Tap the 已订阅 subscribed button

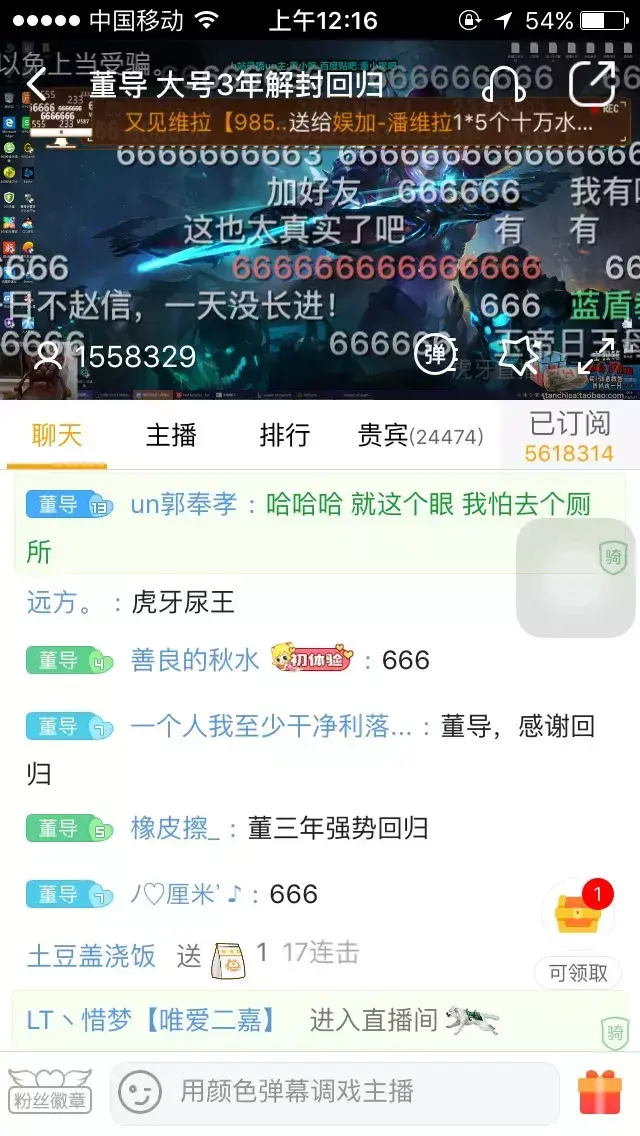click(569, 436)
